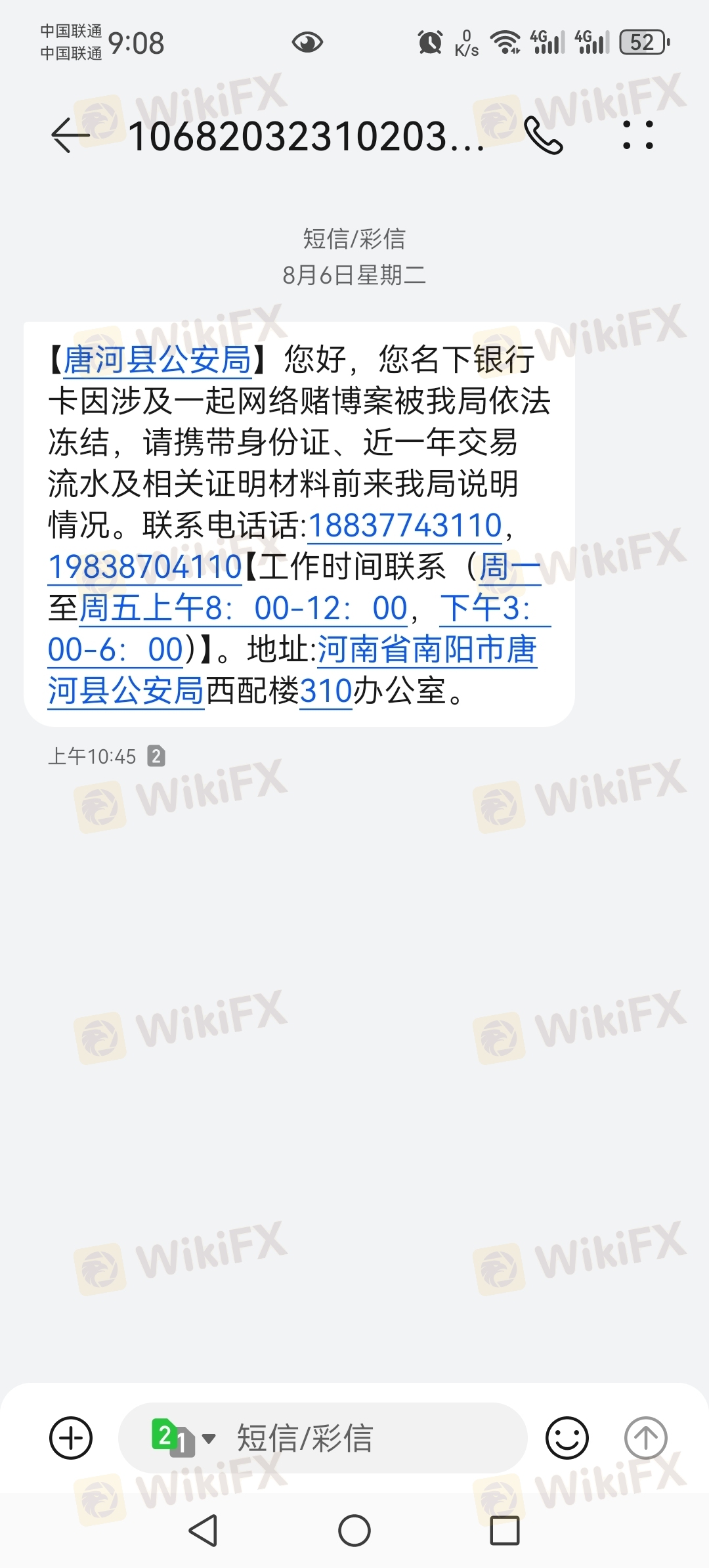Open the emoji picker
Viewport: 709px width, 1568px height.
coord(567,1438)
